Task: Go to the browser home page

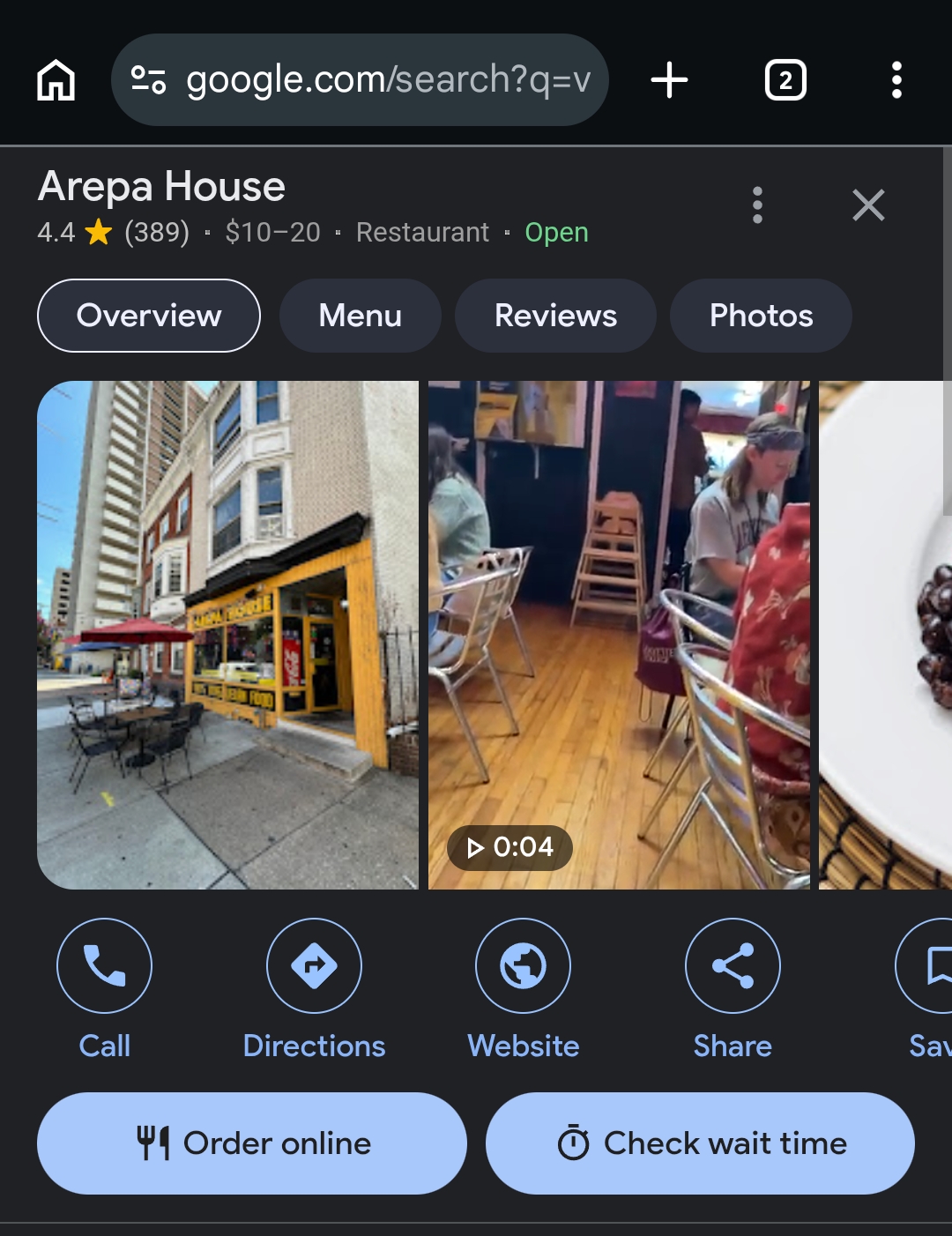Action: (x=56, y=80)
